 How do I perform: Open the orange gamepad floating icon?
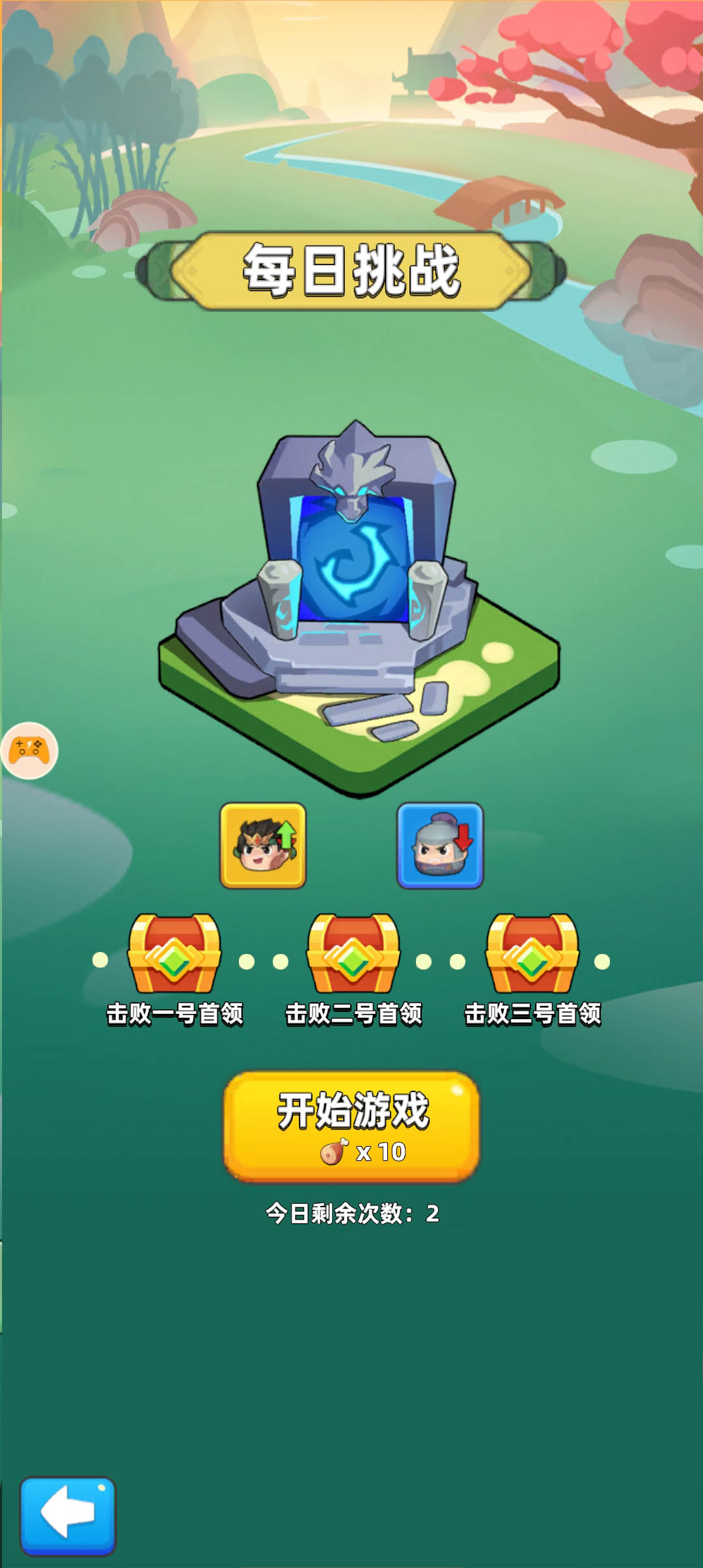pyautogui.click(x=29, y=751)
